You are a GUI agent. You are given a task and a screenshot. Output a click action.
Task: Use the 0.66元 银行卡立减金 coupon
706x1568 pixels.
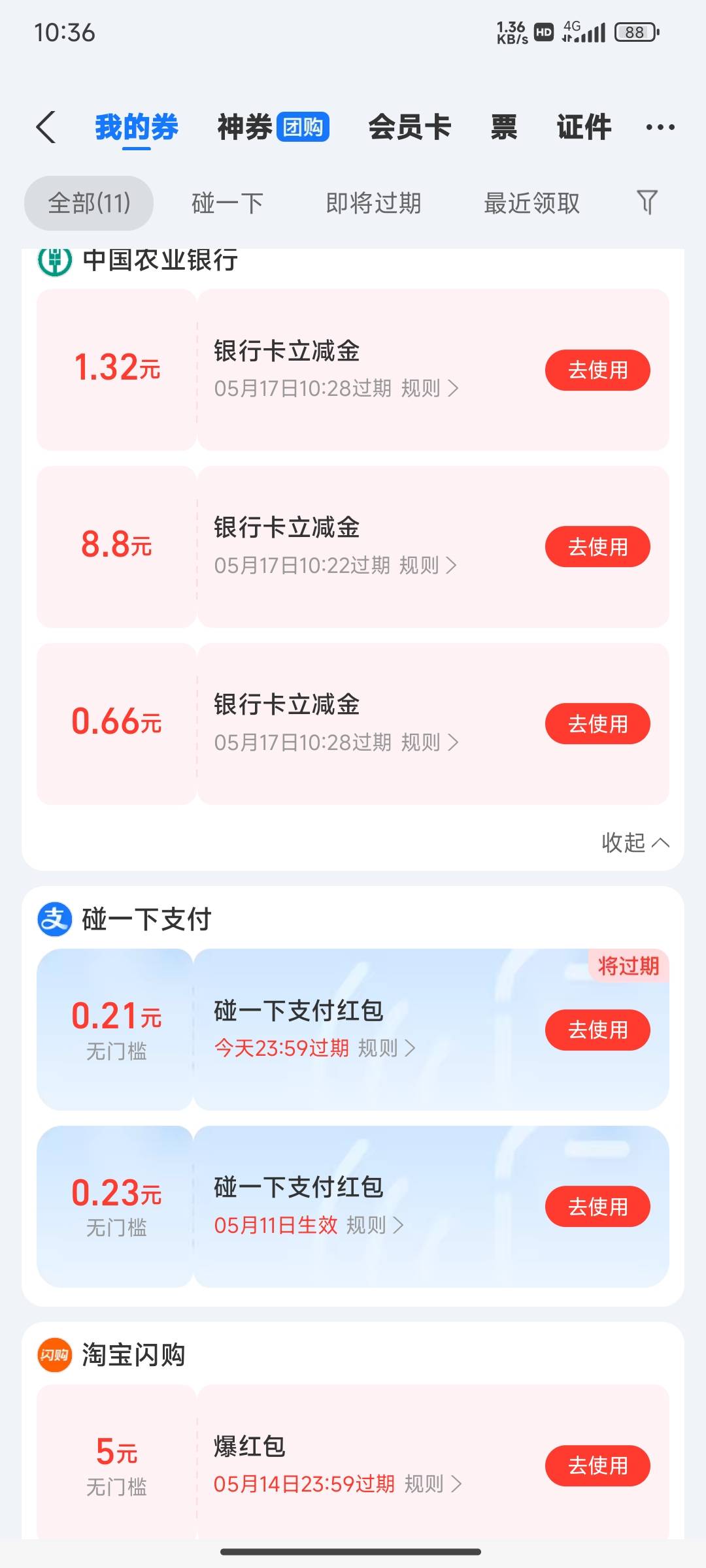pos(597,723)
